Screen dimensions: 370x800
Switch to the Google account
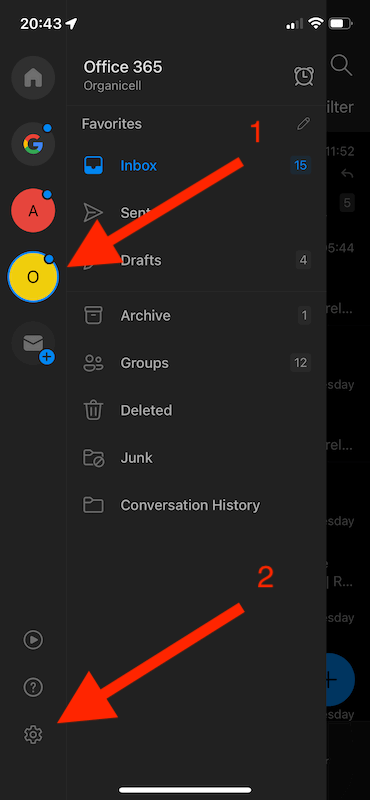[x=33, y=144]
